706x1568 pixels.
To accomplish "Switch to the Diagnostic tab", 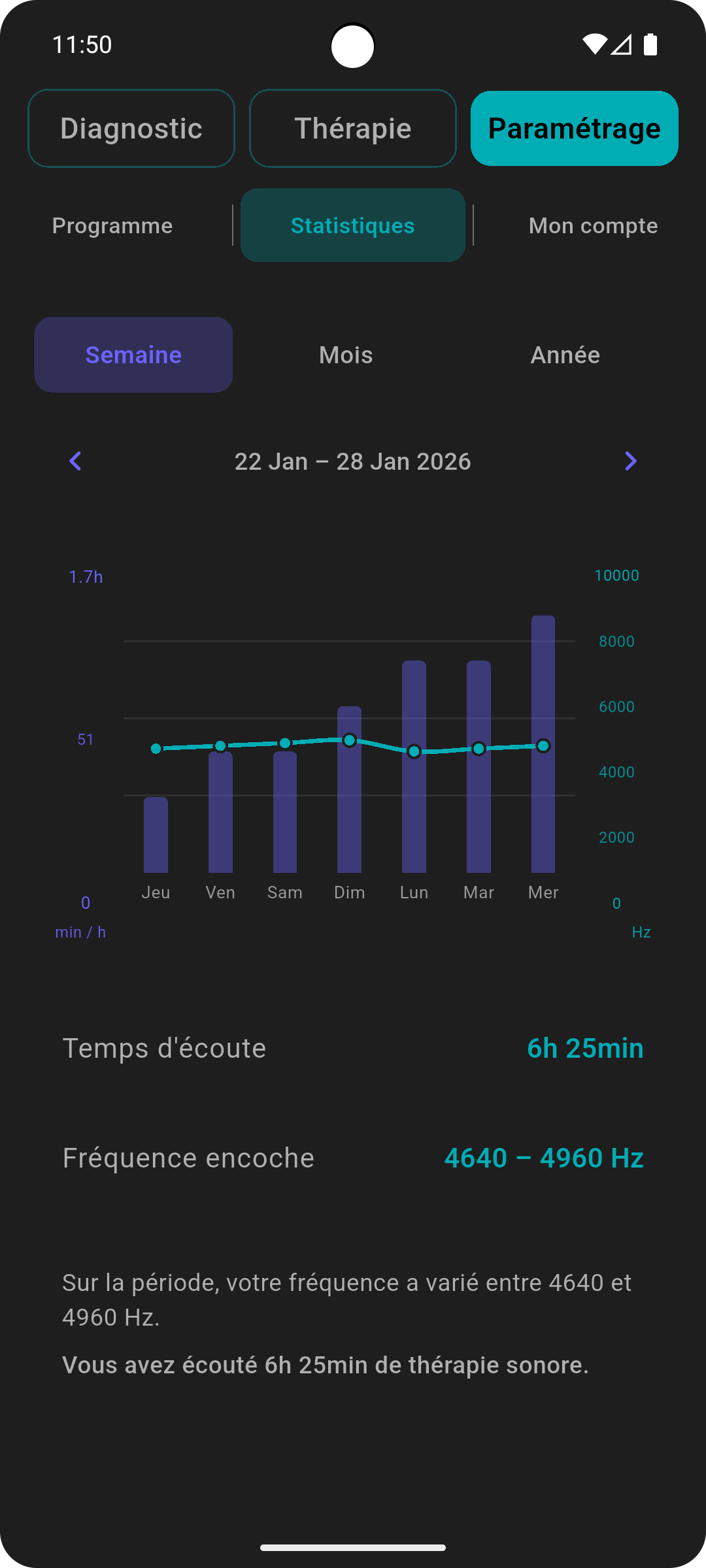I will 131,128.
